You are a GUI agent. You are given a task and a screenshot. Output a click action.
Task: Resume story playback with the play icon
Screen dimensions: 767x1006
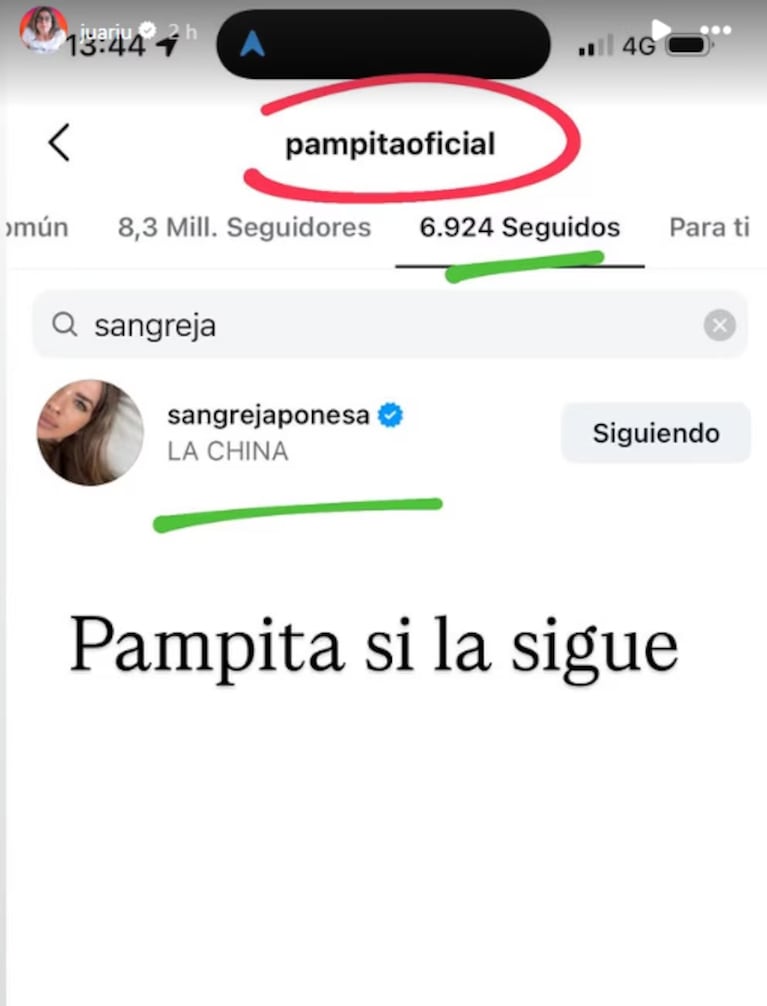pyautogui.click(x=661, y=29)
